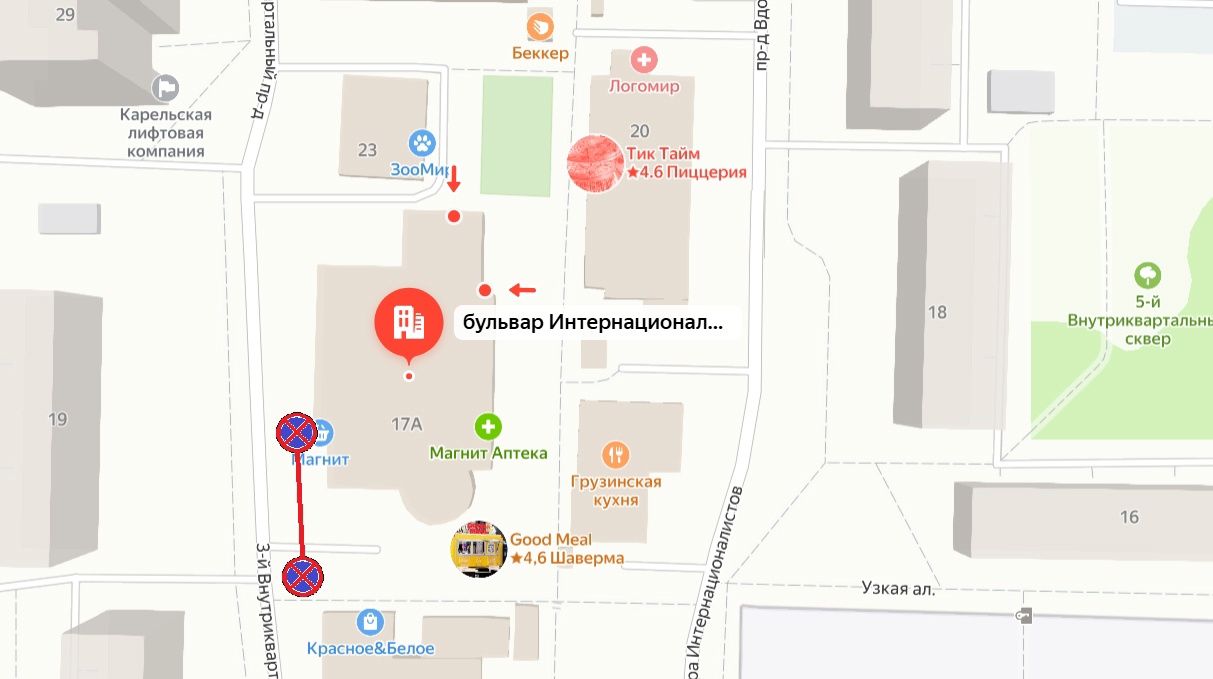Viewport: 1213px width, 679px height.
Task: Open the бульвар Интернационал... address label
Action: [596, 323]
